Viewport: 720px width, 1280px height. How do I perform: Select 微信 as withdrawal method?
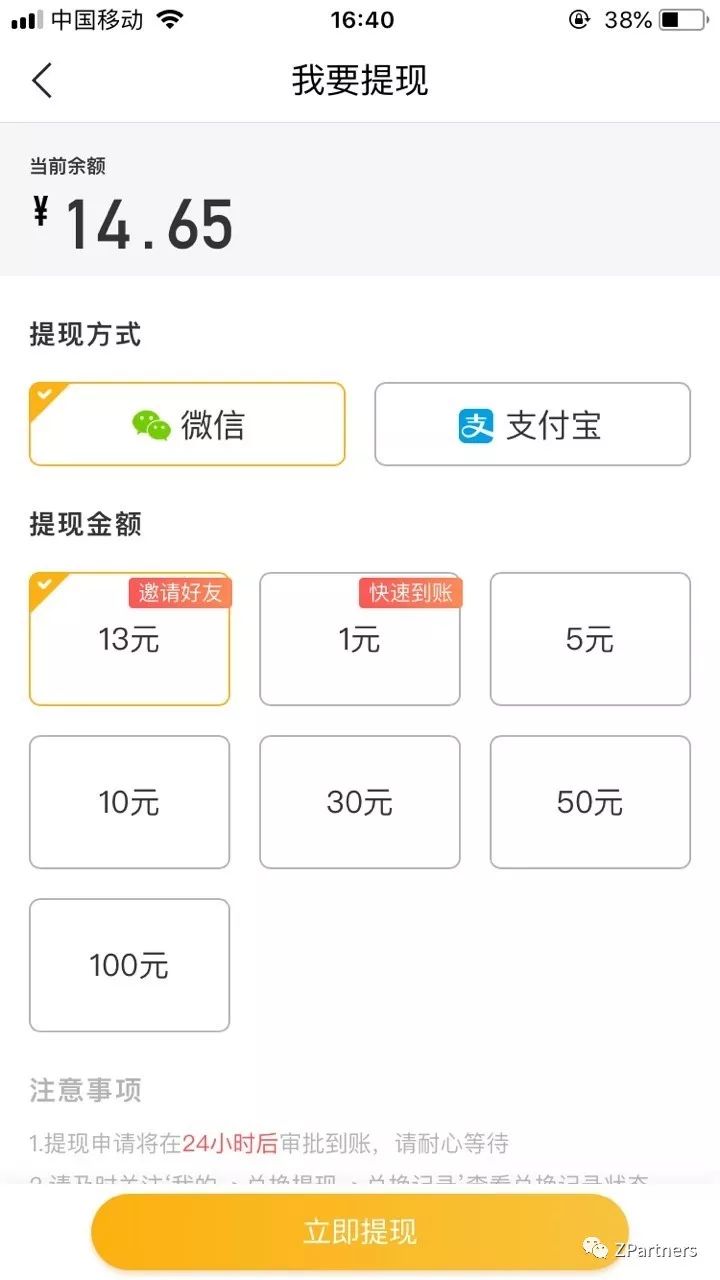click(x=187, y=425)
